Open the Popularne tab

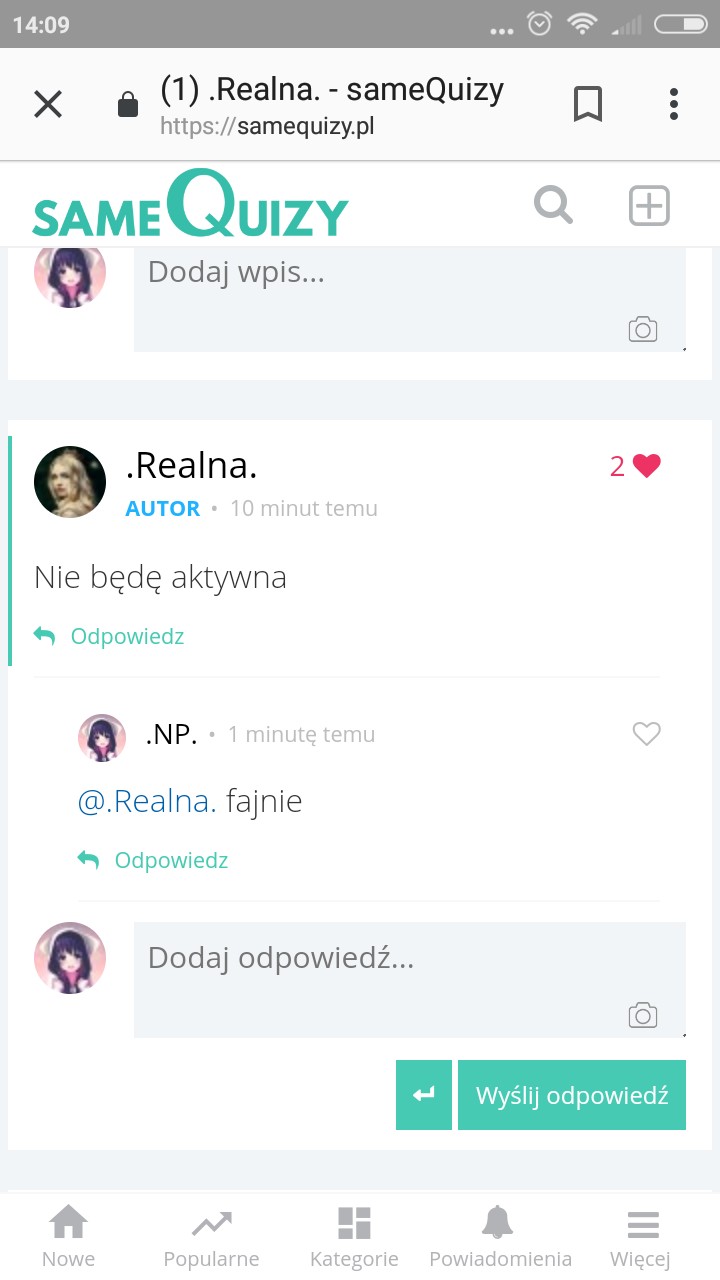[x=211, y=1237]
